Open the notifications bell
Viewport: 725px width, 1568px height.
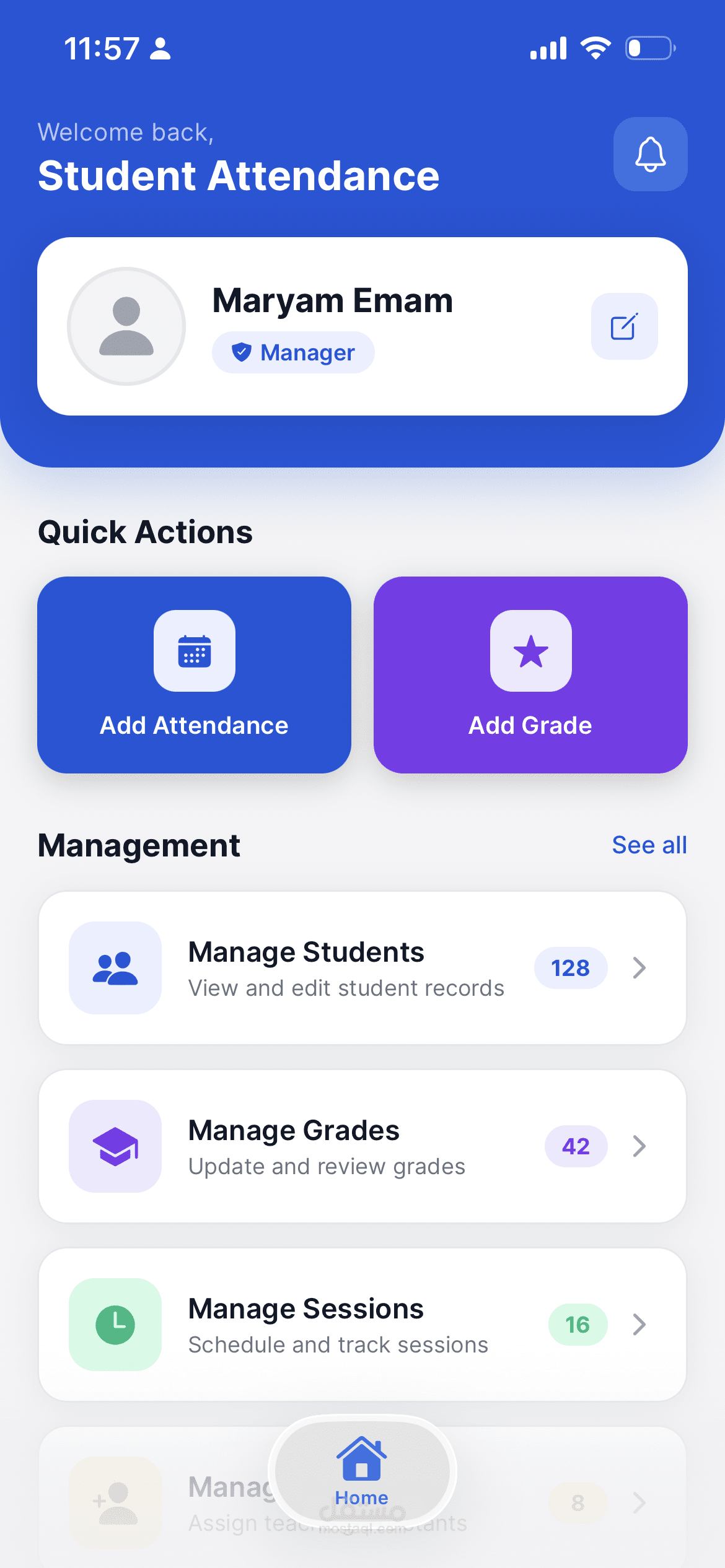pos(649,154)
